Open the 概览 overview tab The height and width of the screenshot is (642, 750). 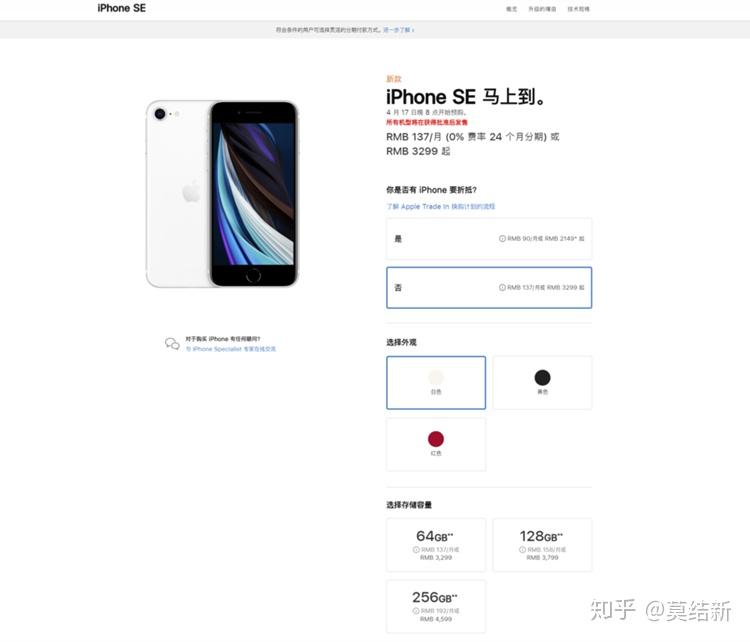(x=512, y=9)
